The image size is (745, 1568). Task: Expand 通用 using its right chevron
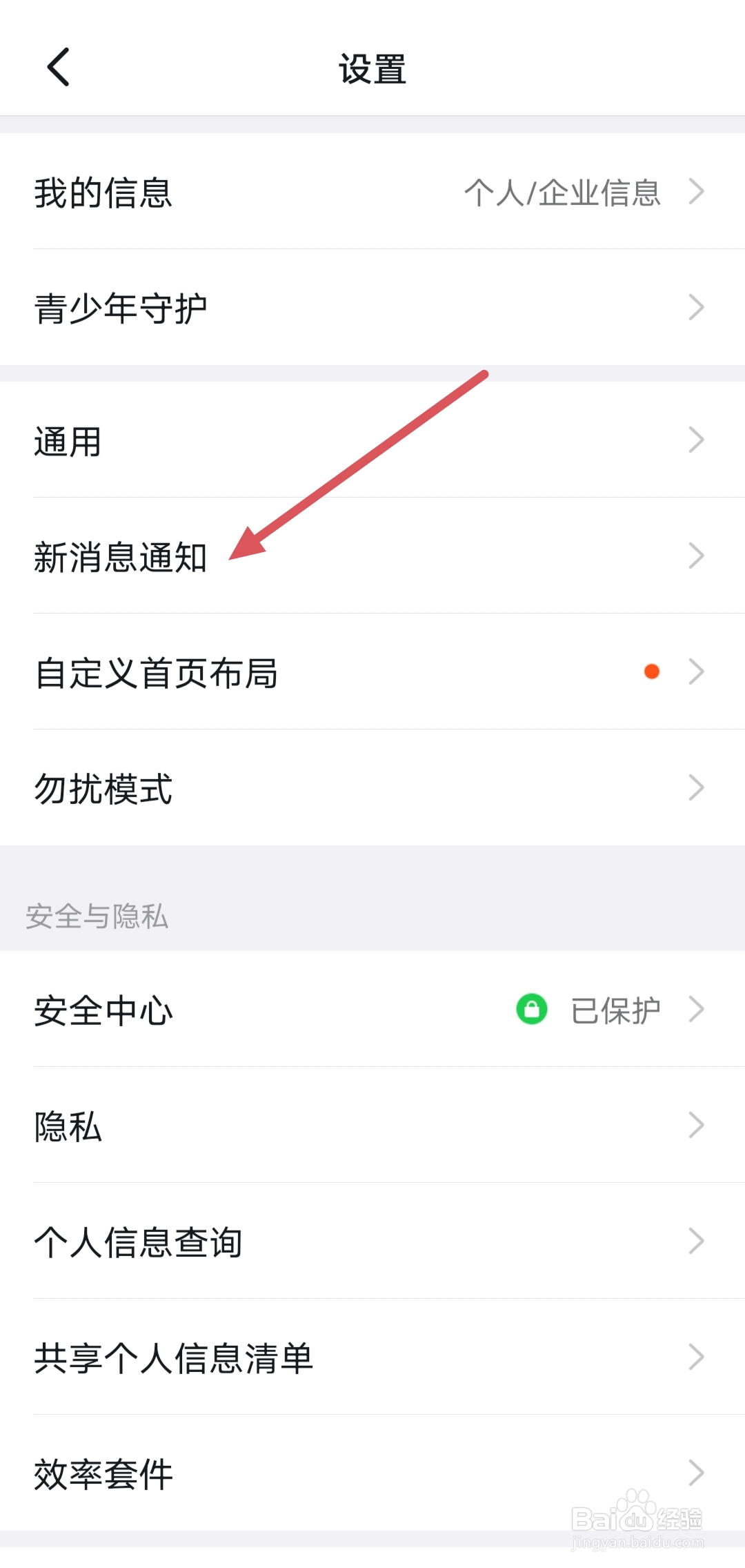click(698, 442)
